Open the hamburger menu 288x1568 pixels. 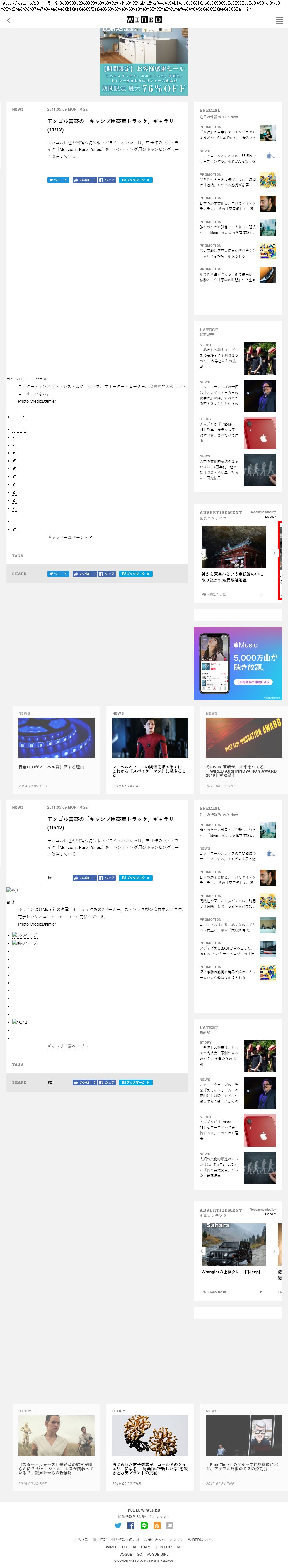[x=279, y=20]
